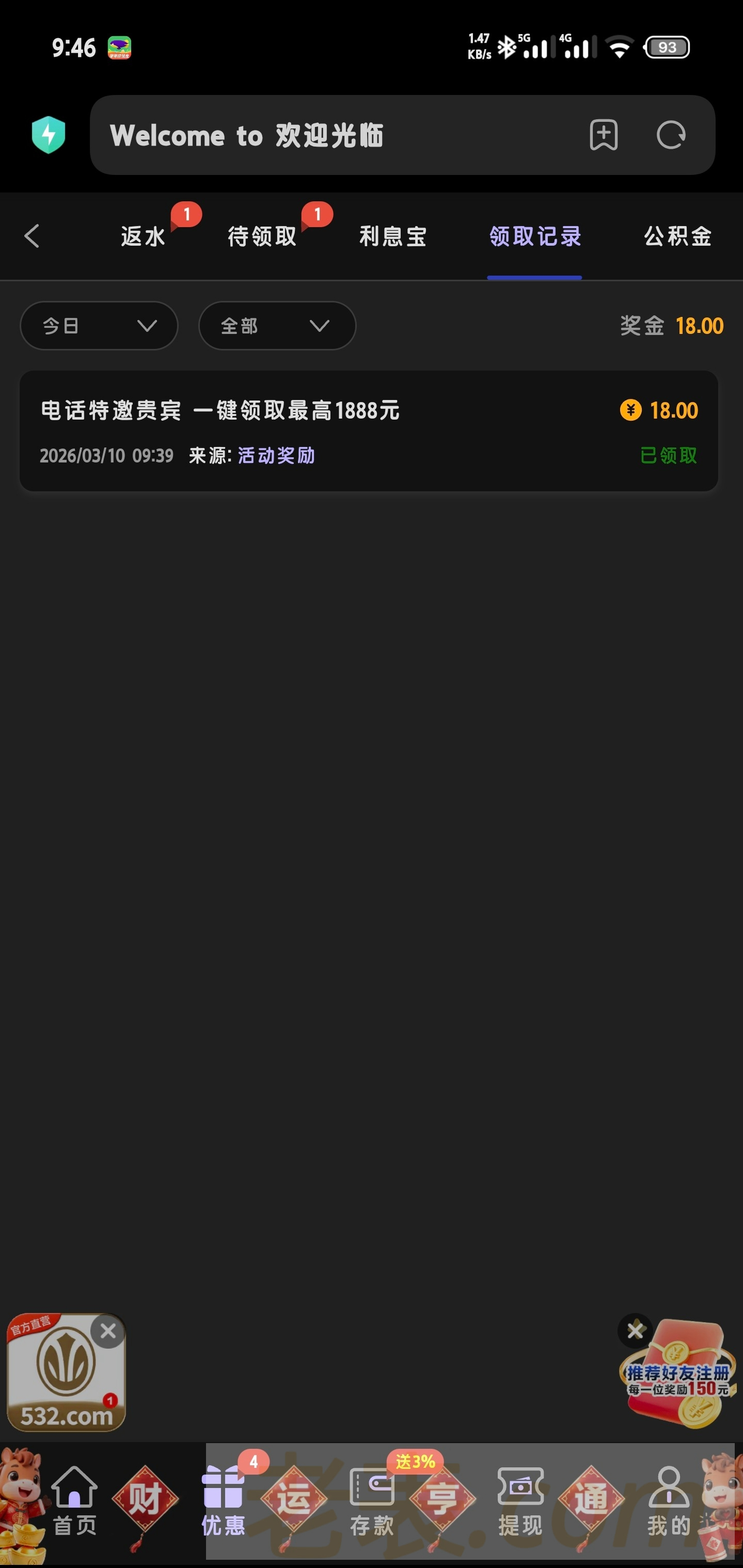Image resolution: width=743 pixels, height=1568 pixels.
Task: Open the 利息宝 tab
Action: (393, 236)
